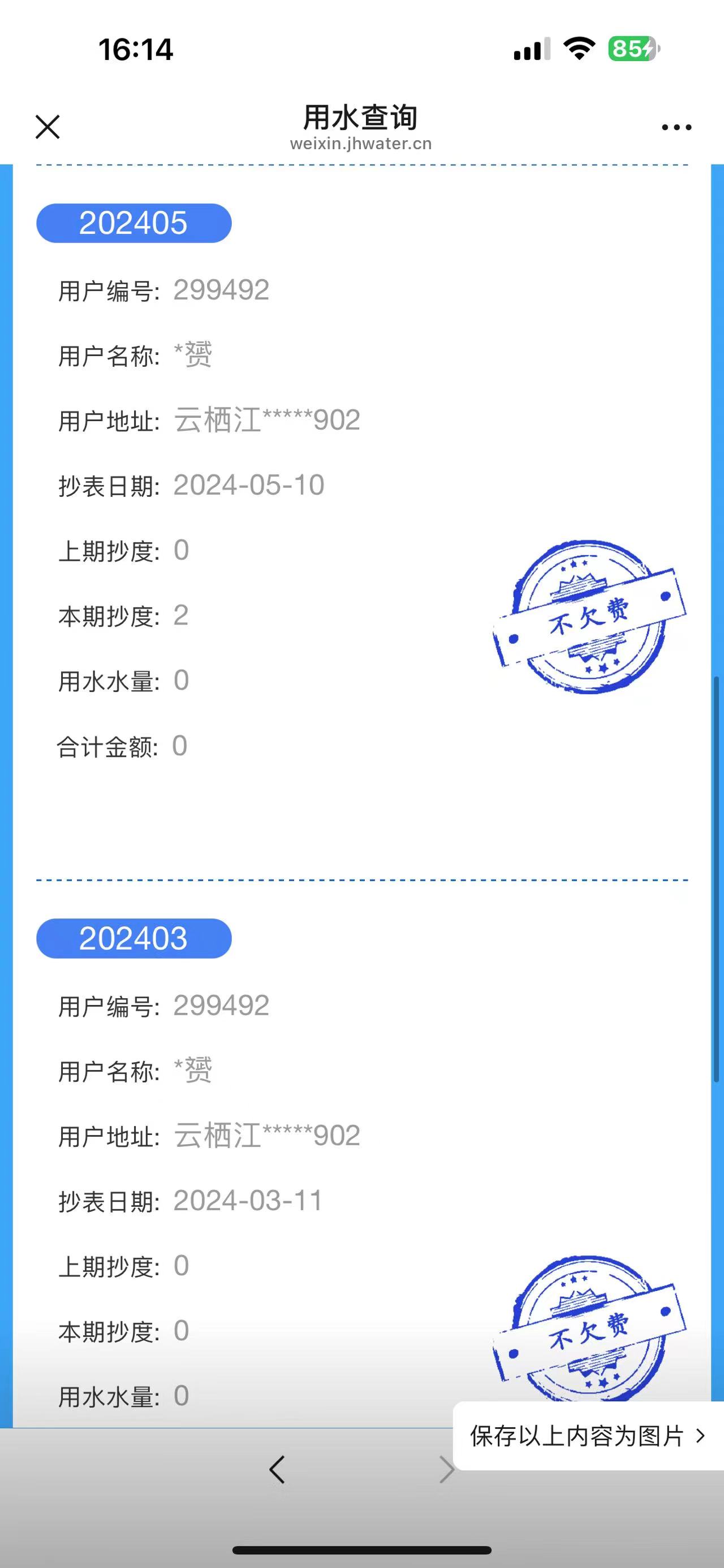This screenshot has height=1568, width=724.
Task: Close the 用水查询 web page
Action: [x=48, y=127]
